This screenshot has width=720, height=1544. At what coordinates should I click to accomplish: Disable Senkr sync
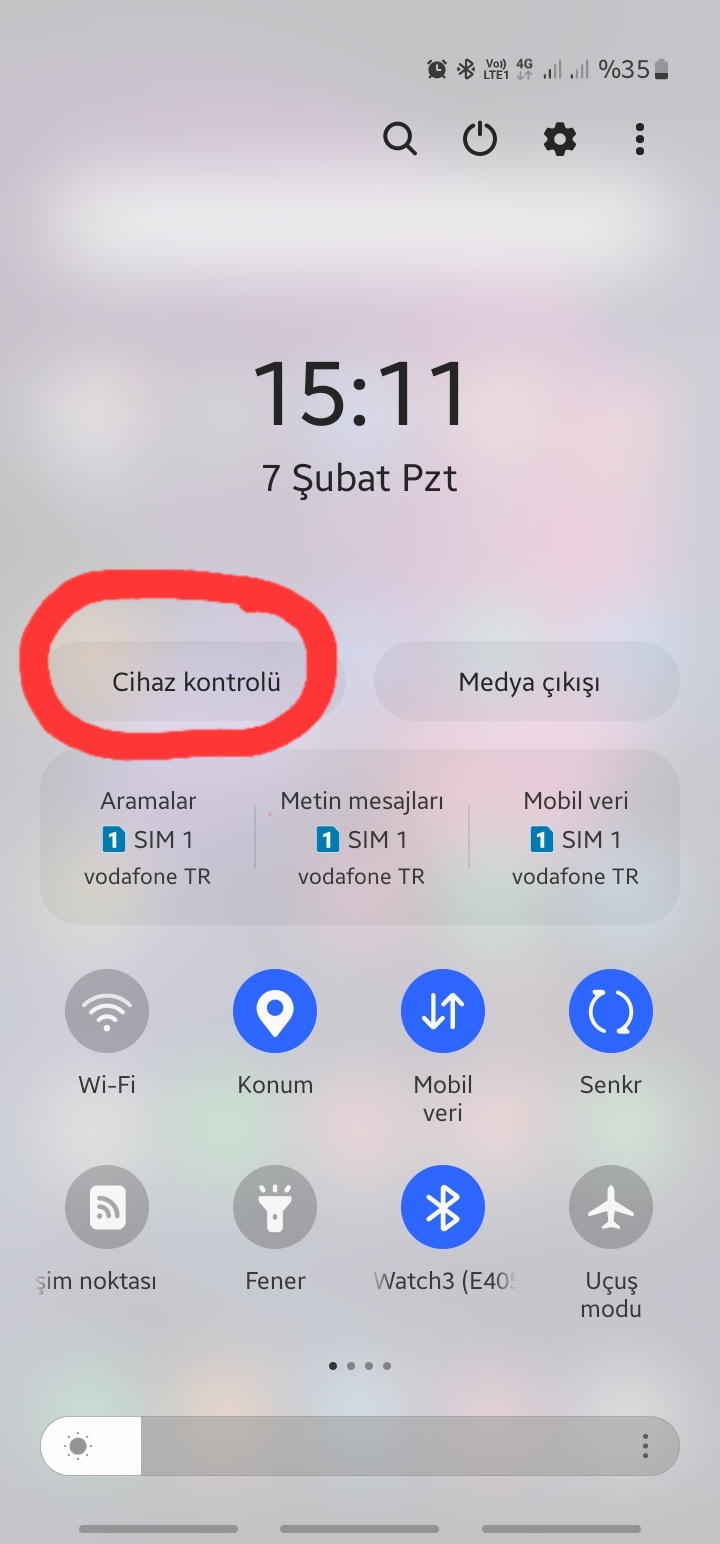(611, 1011)
